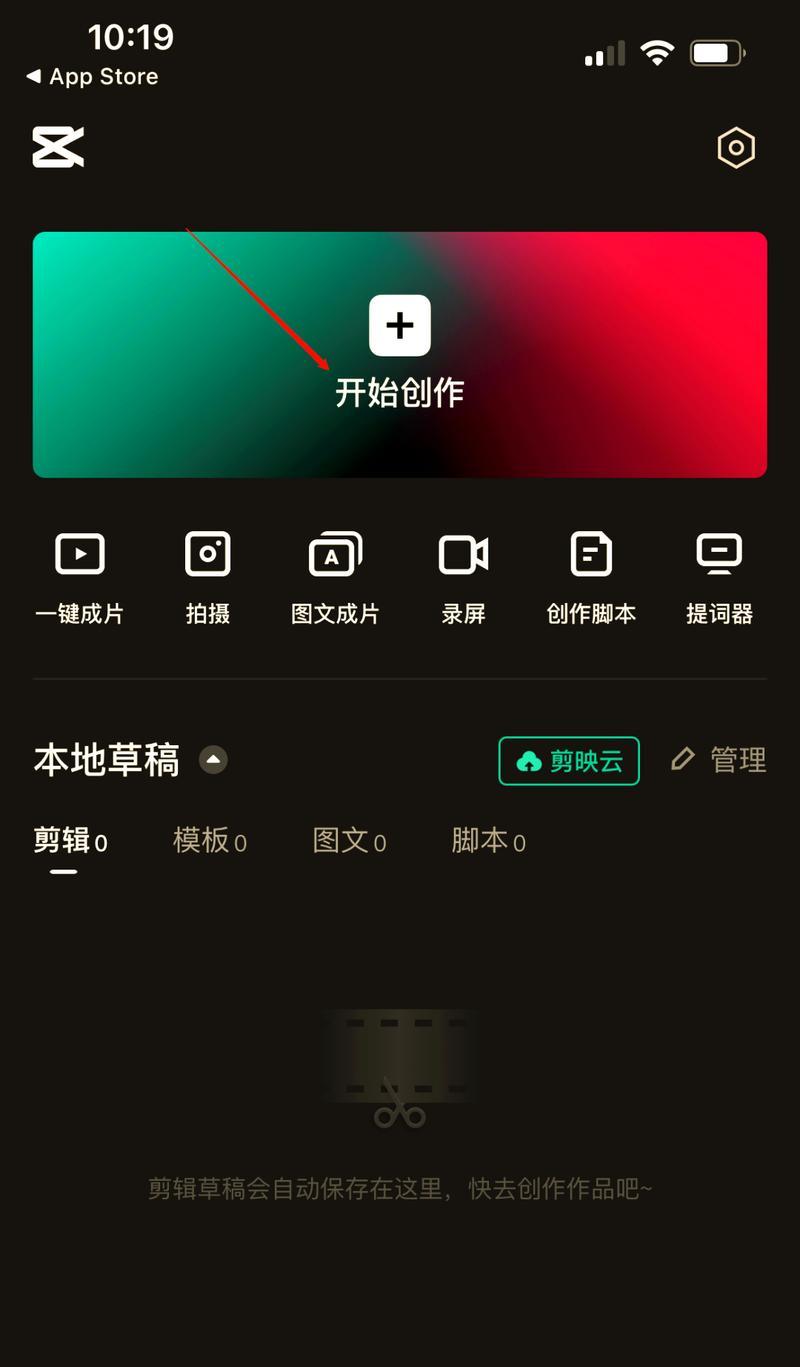Launch the 拍摄 camera tool

[208, 577]
